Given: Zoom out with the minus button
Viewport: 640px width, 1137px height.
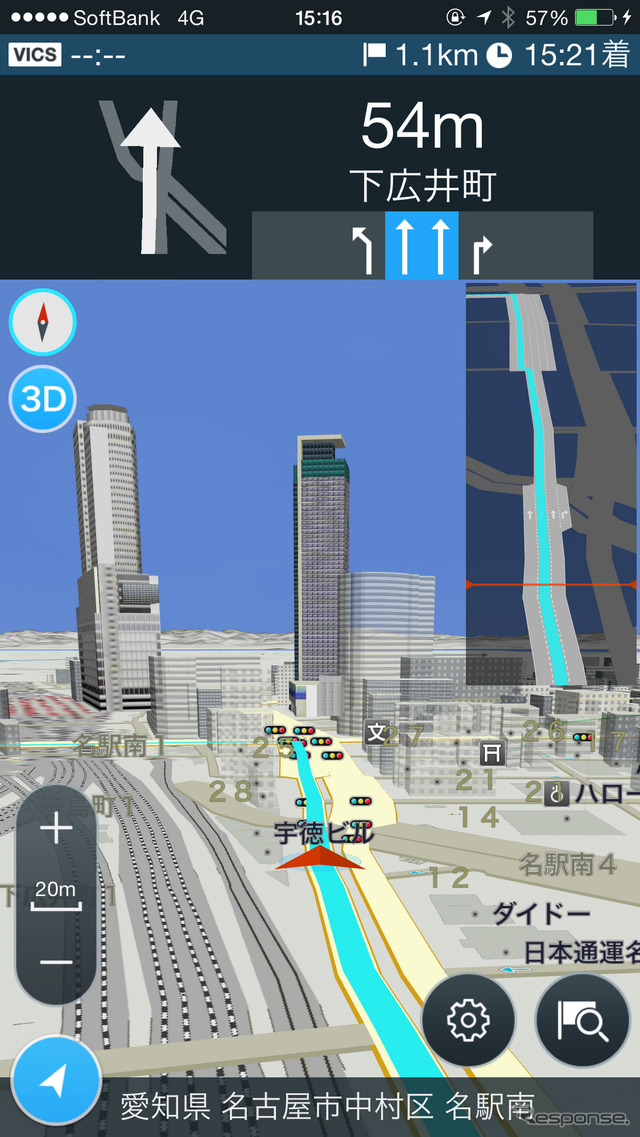Looking at the screenshot, I should coord(56,961).
